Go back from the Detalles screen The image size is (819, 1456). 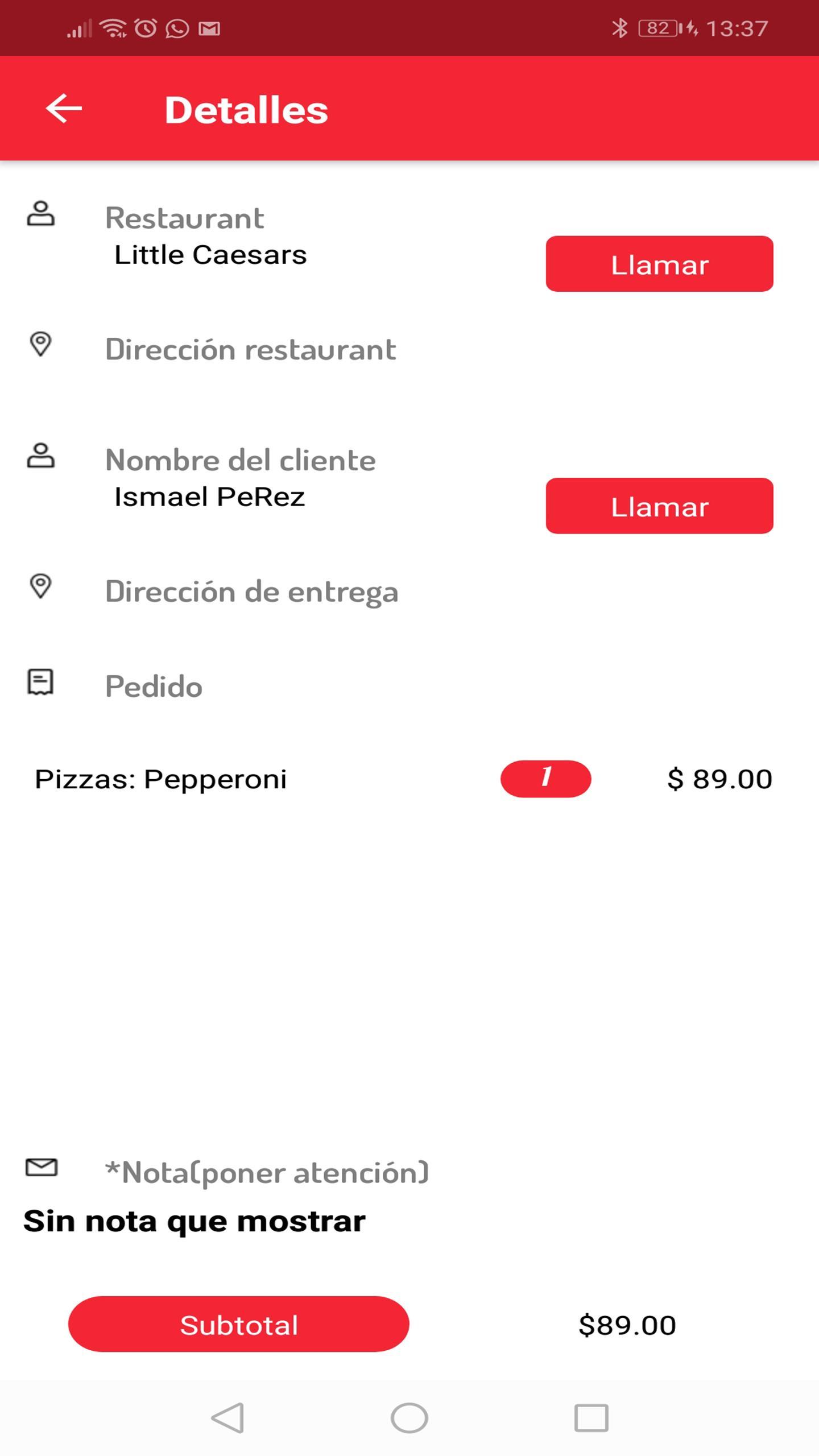[64, 108]
